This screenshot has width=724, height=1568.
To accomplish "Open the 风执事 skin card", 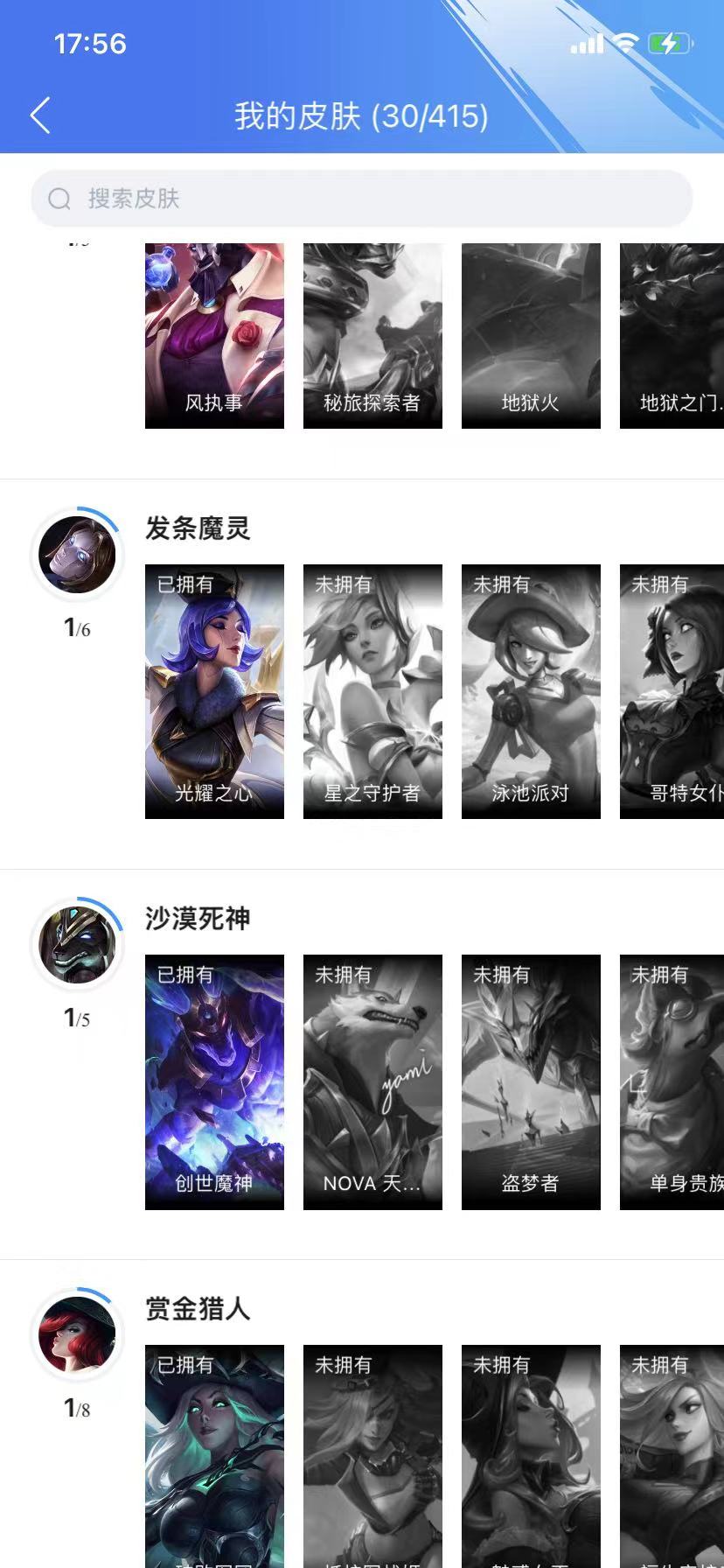I will [x=214, y=337].
